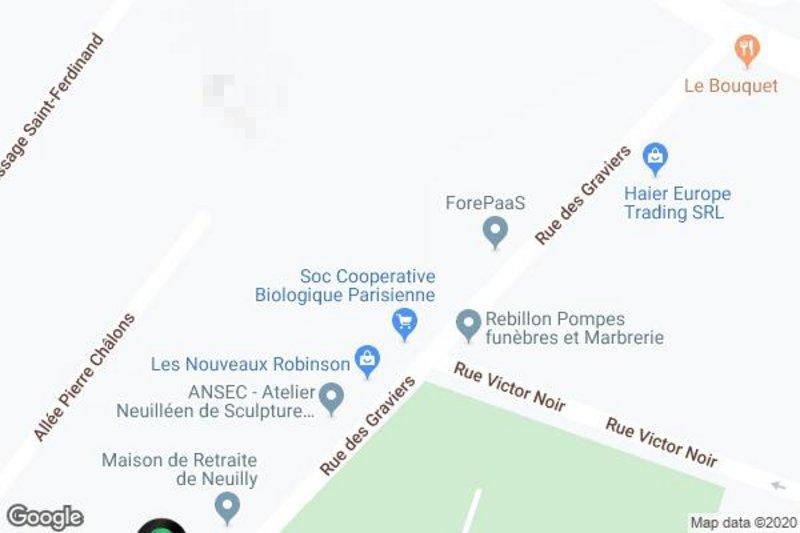
Task: Tap the ANSEC Atelier Neuilléen de Sculpture pin
Action: [x=332, y=397]
